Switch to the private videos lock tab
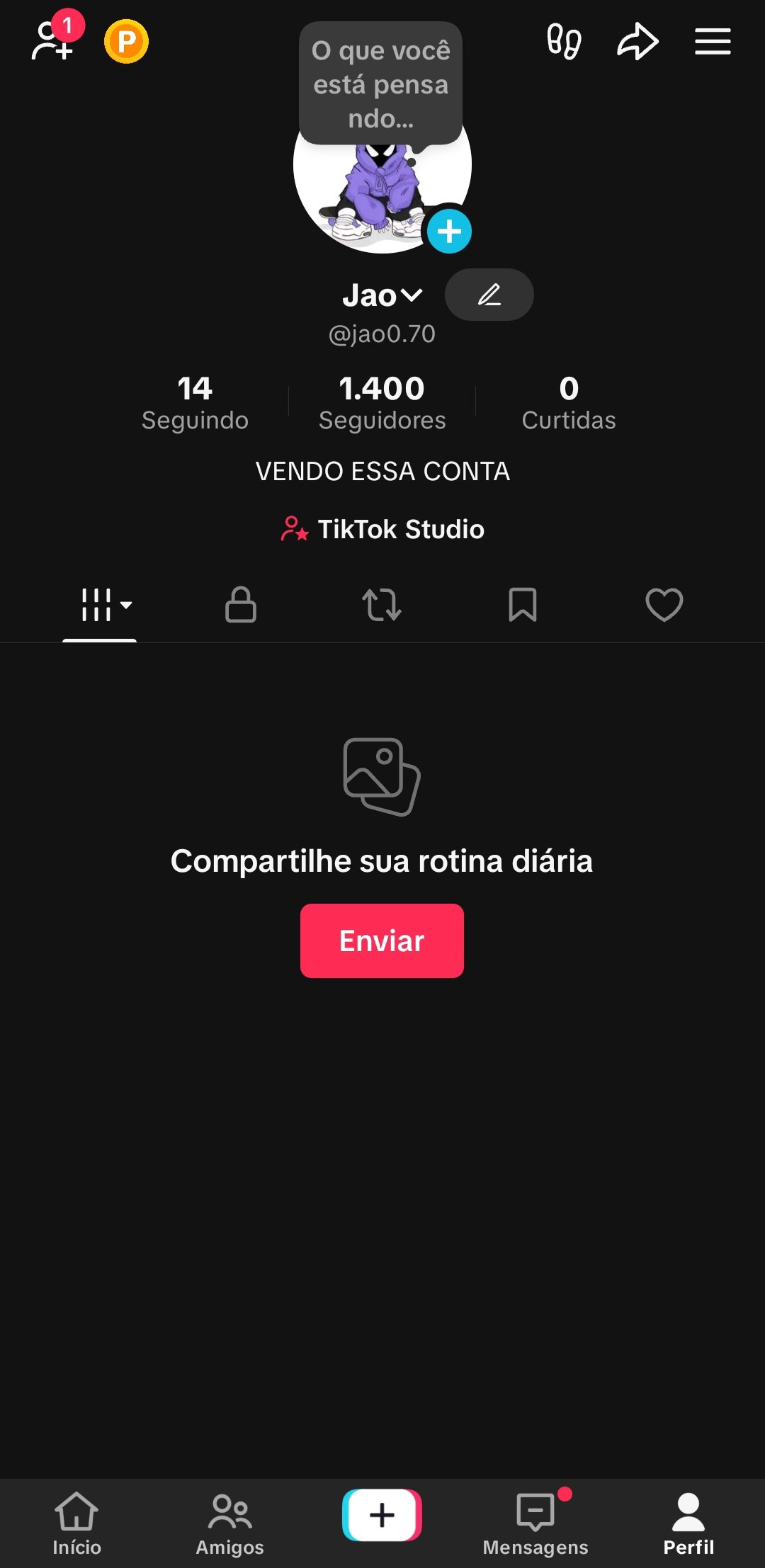The image size is (765, 1568). [241, 606]
